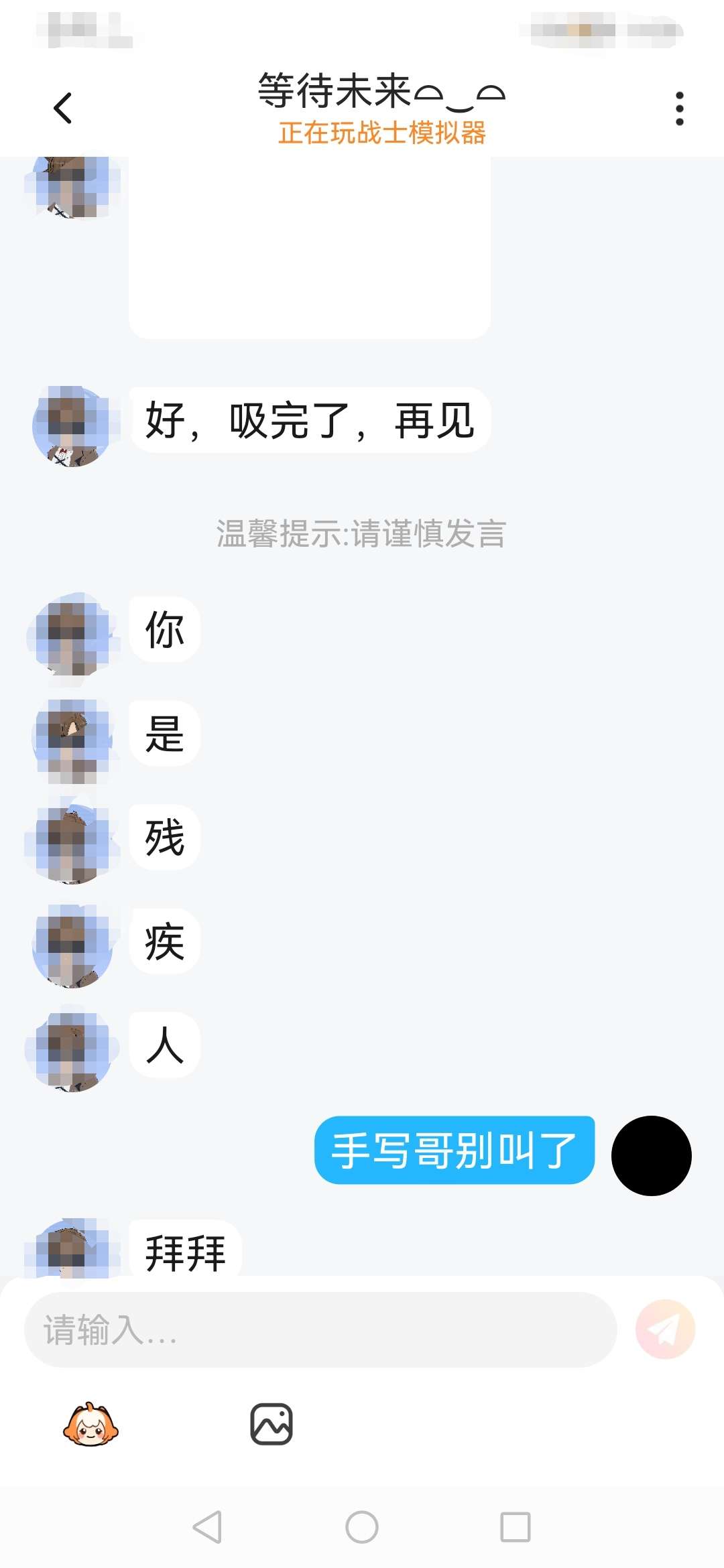Open the emoji sticker picker

click(x=90, y=1425)
